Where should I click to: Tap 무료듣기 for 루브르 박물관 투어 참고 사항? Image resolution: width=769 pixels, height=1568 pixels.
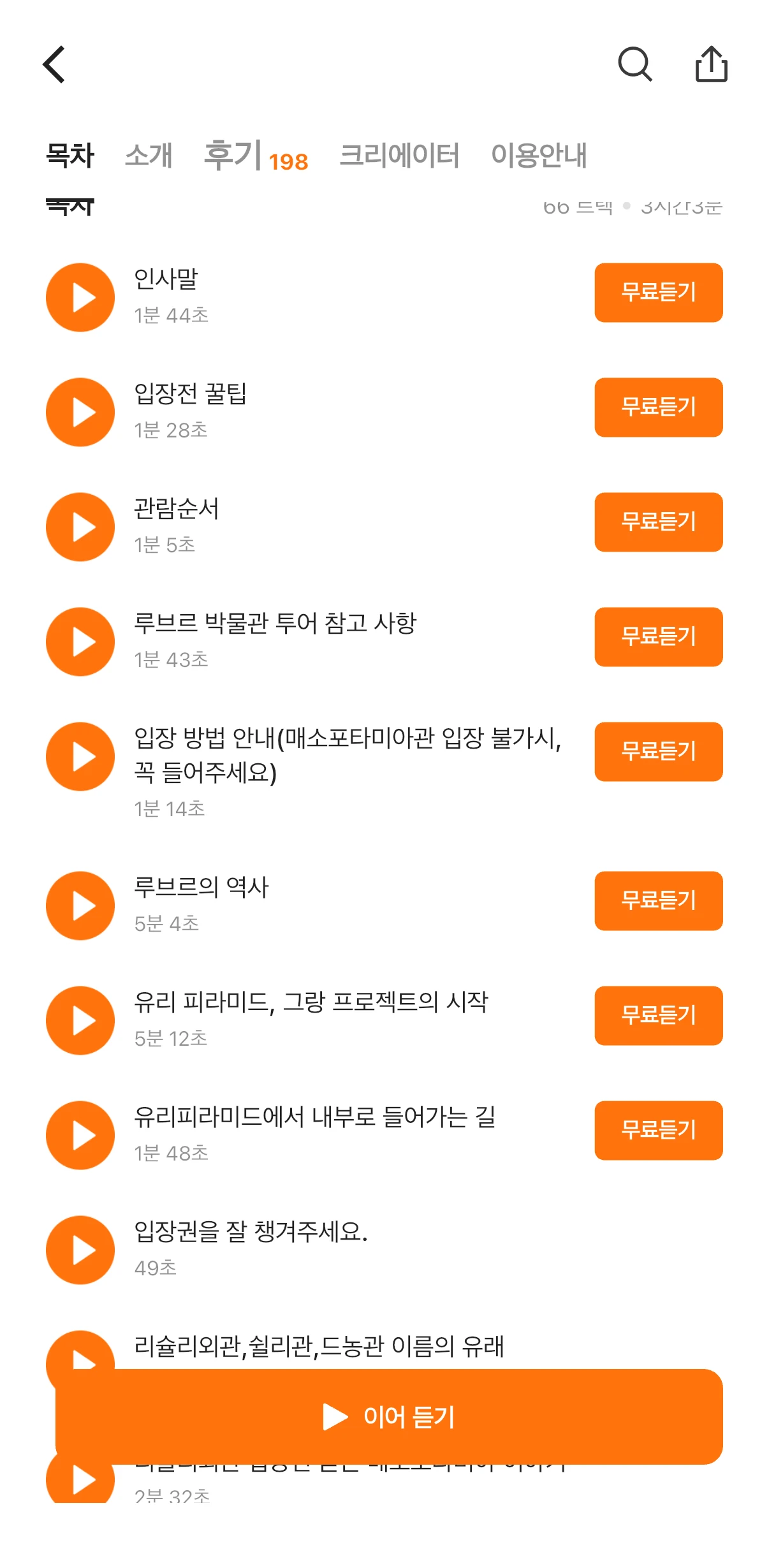[x=658, y=637]
